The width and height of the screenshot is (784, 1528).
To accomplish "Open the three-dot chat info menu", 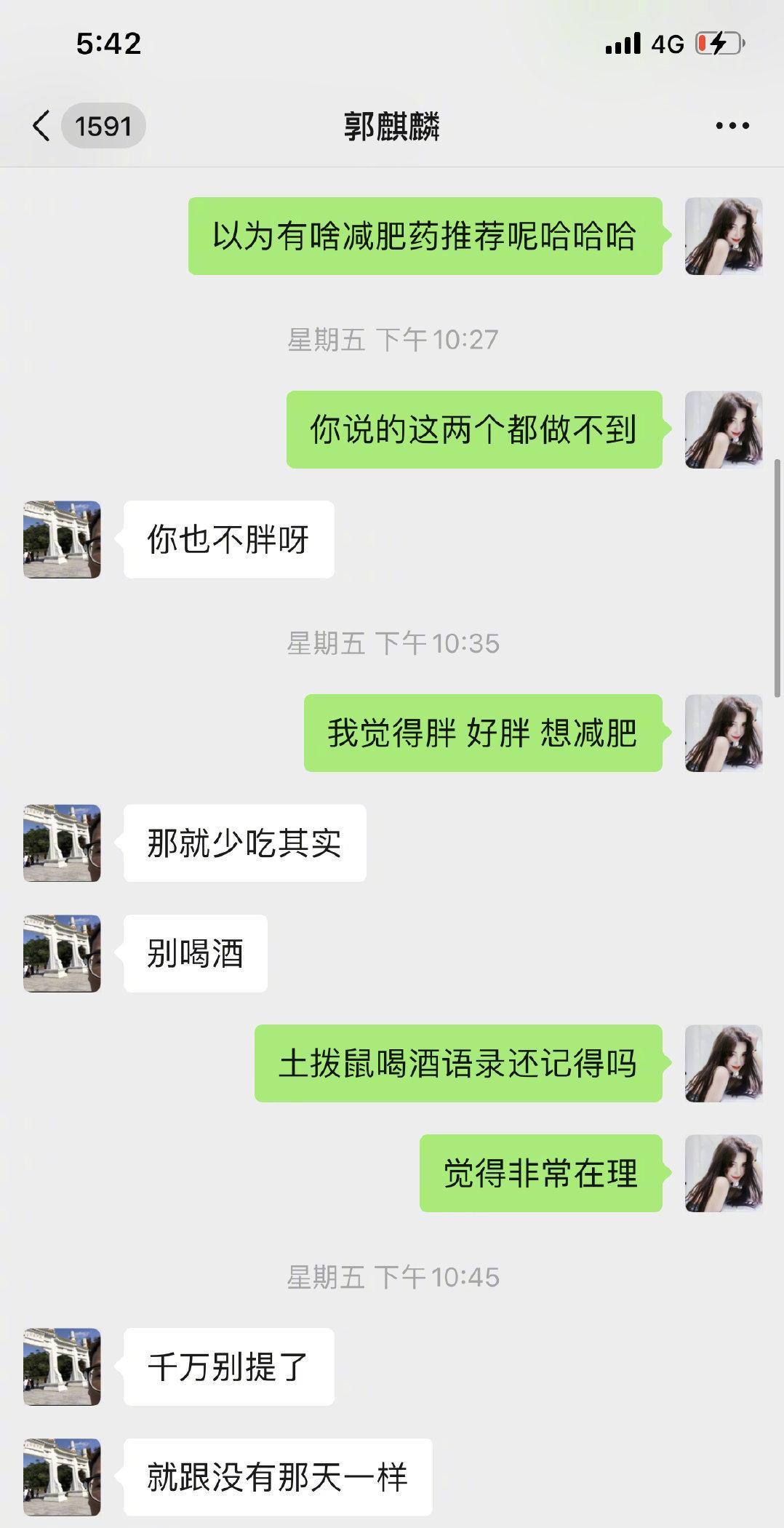I will [x=732, y=126].
